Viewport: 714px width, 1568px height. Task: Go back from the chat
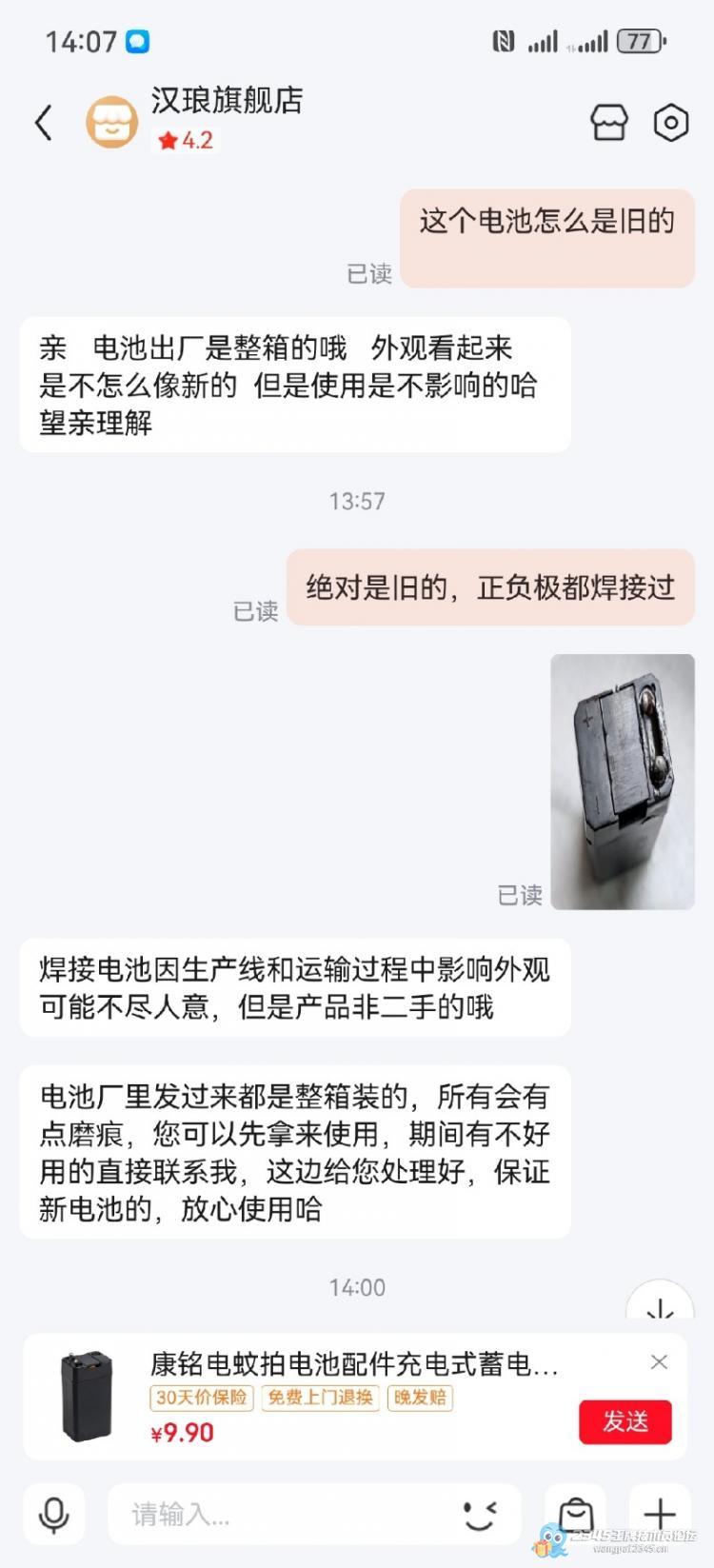tap(44, 123)
